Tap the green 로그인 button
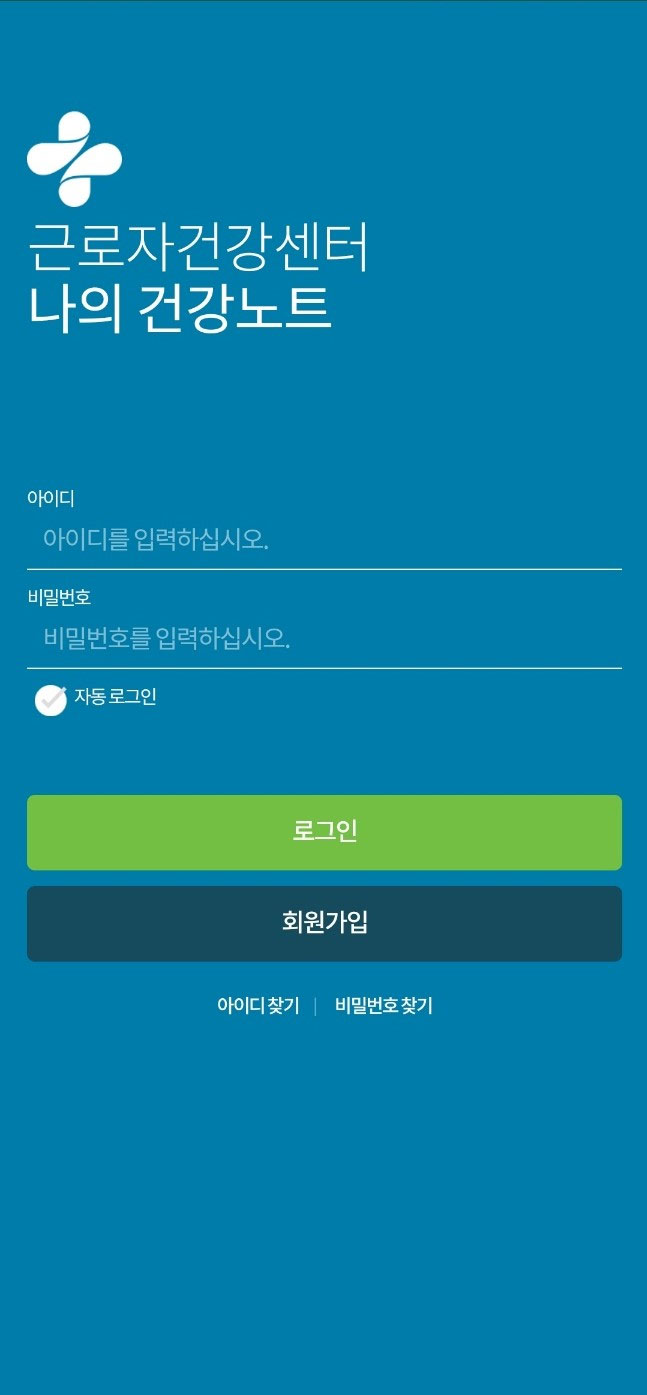647x1395 pixels. point(324,832)
